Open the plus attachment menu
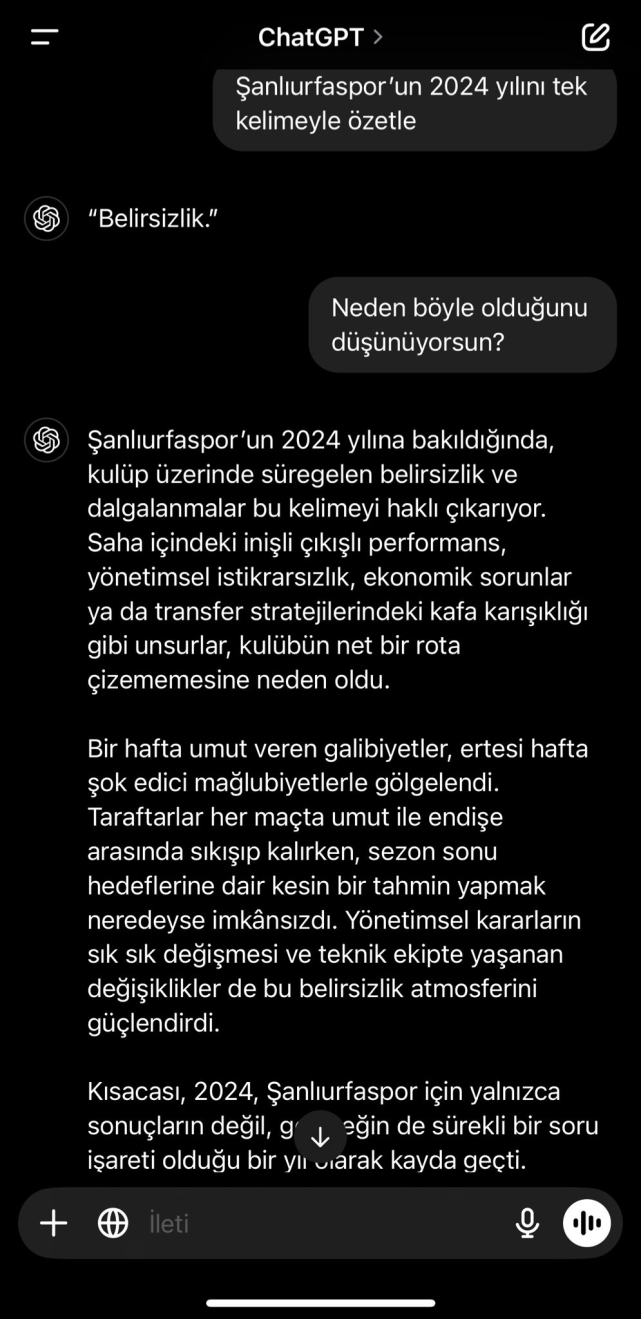 pyautogui.click(x=53, y=1222)
